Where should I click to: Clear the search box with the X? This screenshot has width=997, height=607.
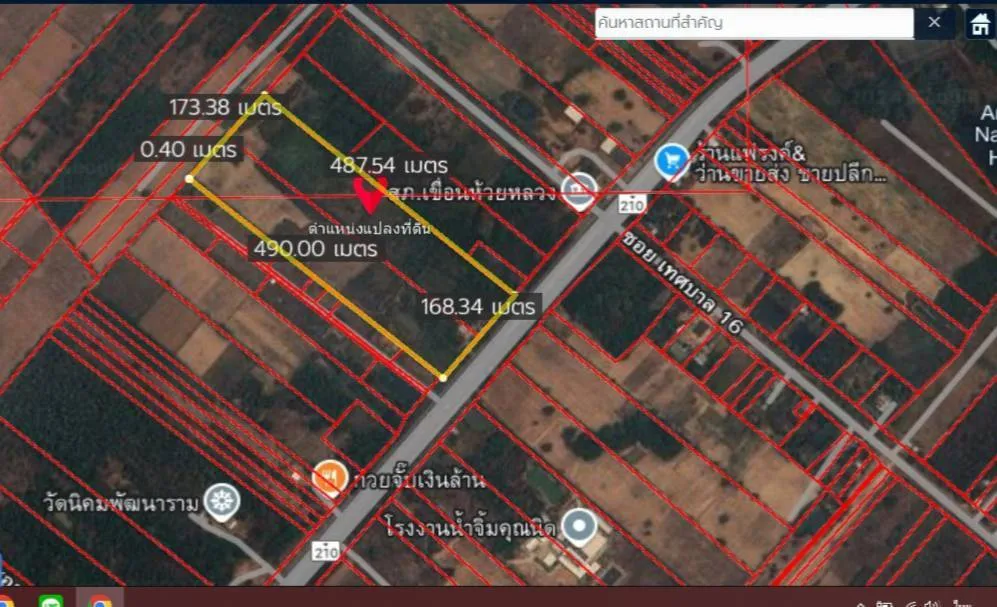click(x=935, y=22)
